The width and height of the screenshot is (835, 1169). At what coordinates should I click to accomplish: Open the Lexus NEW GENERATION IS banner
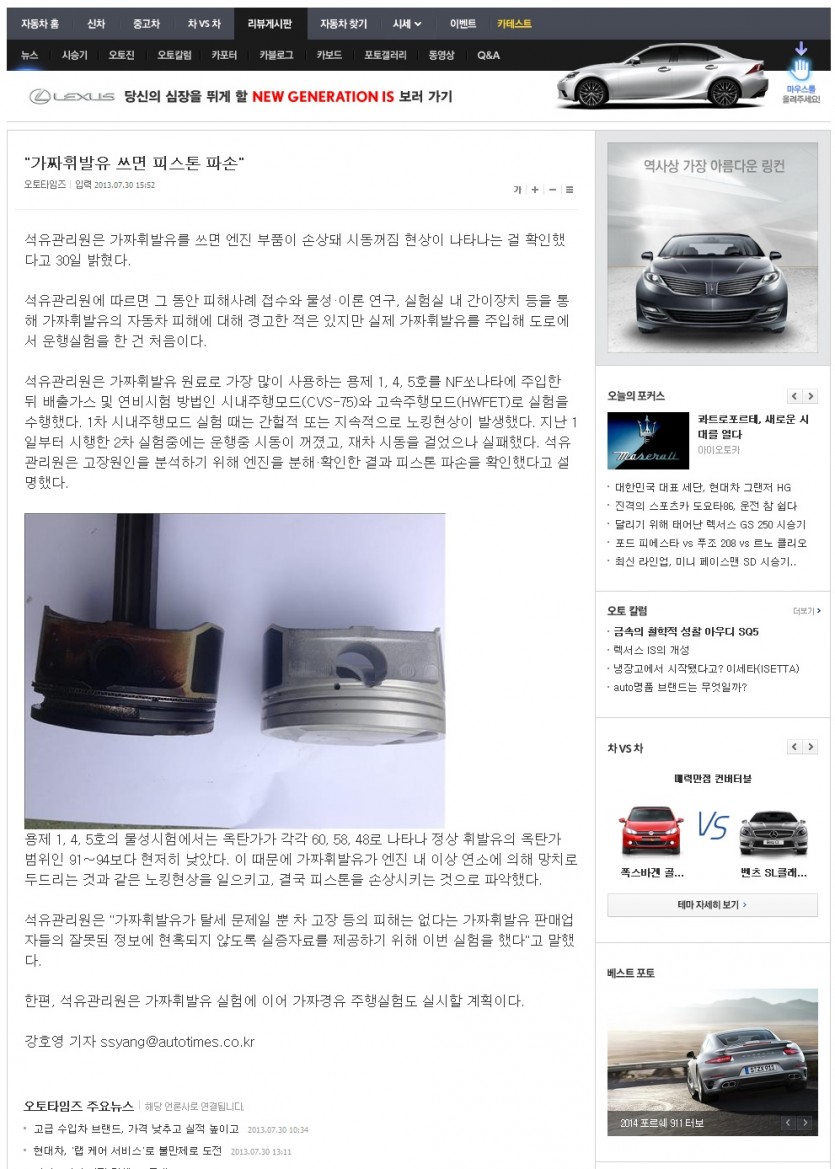click(x=240, y=96)
